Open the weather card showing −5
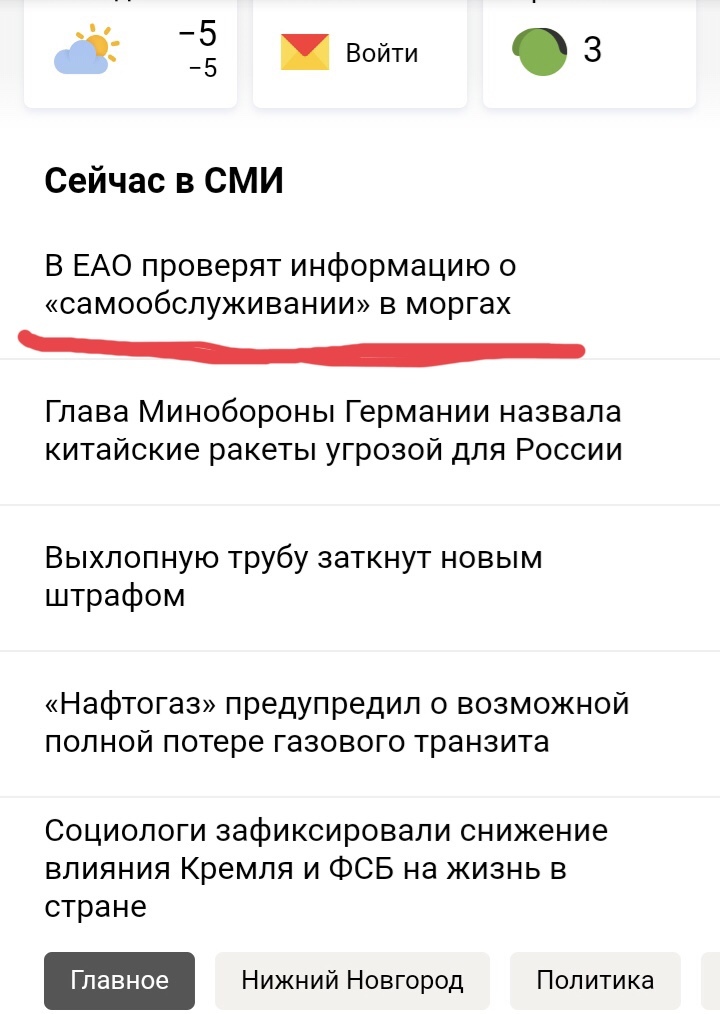The image size is (720, 1014). click(x=130, y=52)
